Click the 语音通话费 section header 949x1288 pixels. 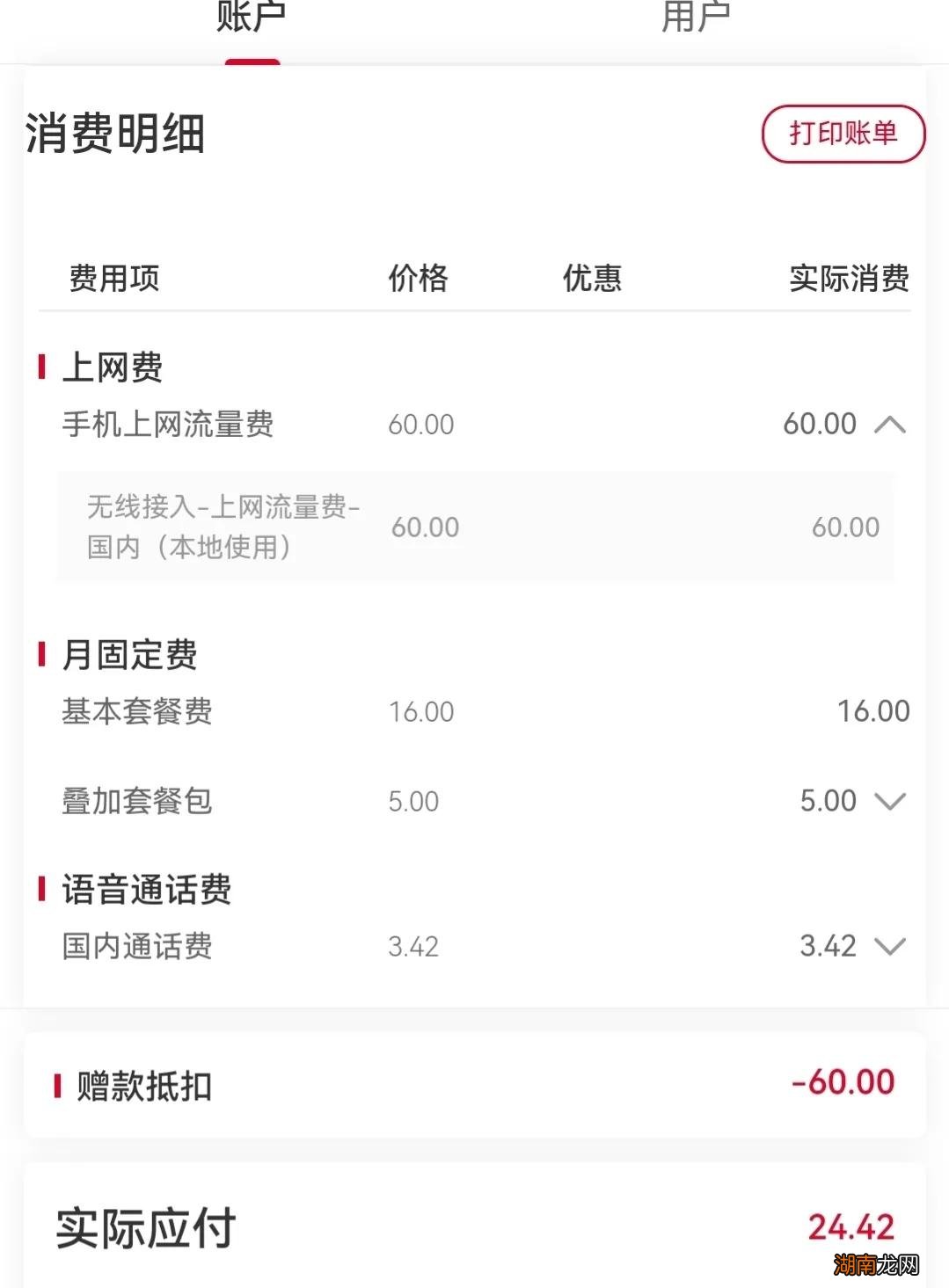click(x=145, y=890)
